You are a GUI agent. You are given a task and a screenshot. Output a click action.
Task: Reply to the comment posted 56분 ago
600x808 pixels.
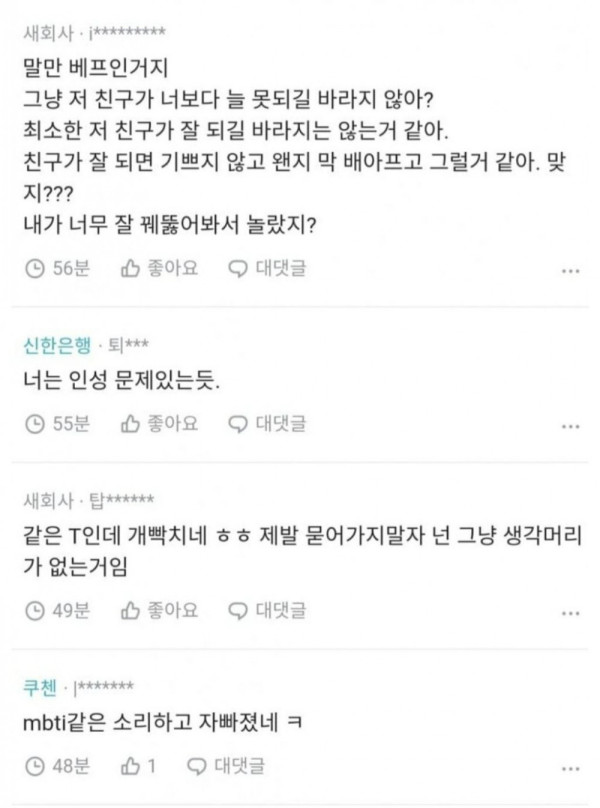click(x=267, y=268)
